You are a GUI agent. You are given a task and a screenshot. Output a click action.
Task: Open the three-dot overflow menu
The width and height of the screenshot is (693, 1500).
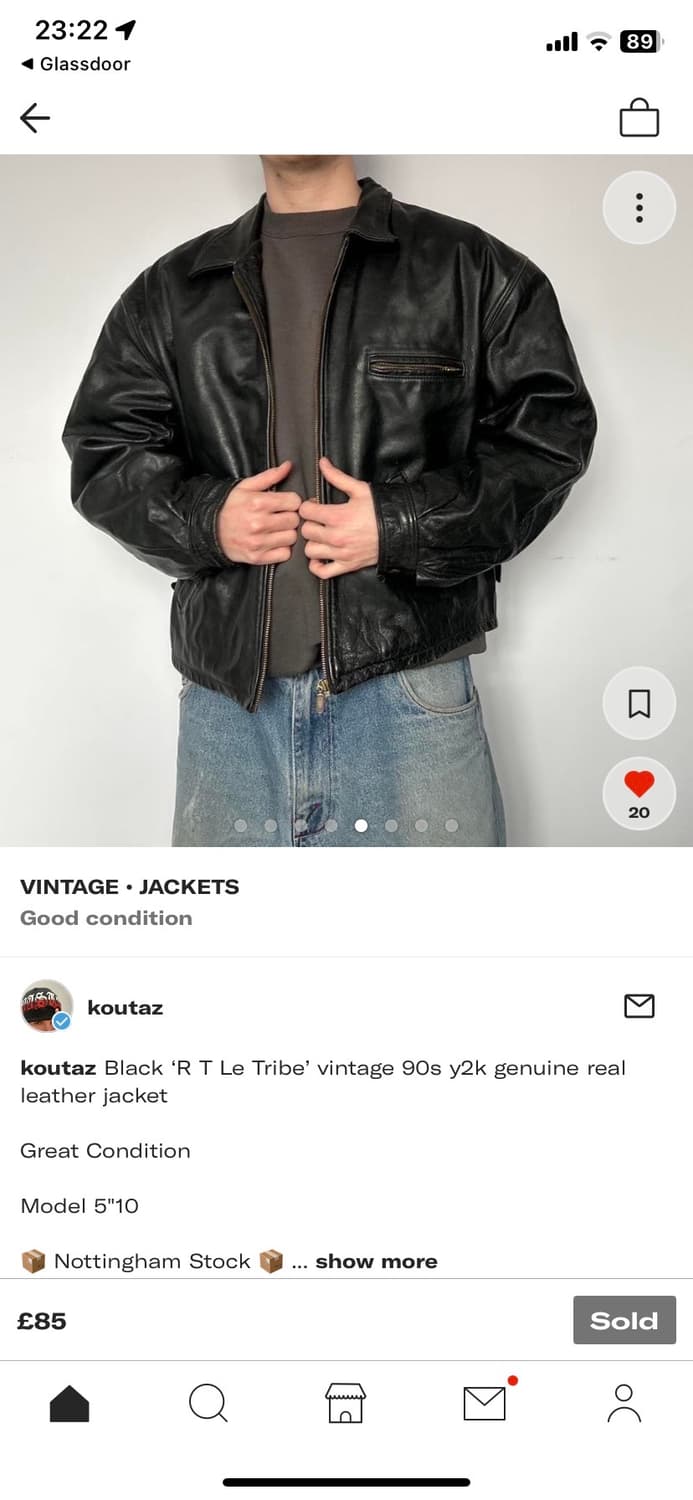coord(639,208)
